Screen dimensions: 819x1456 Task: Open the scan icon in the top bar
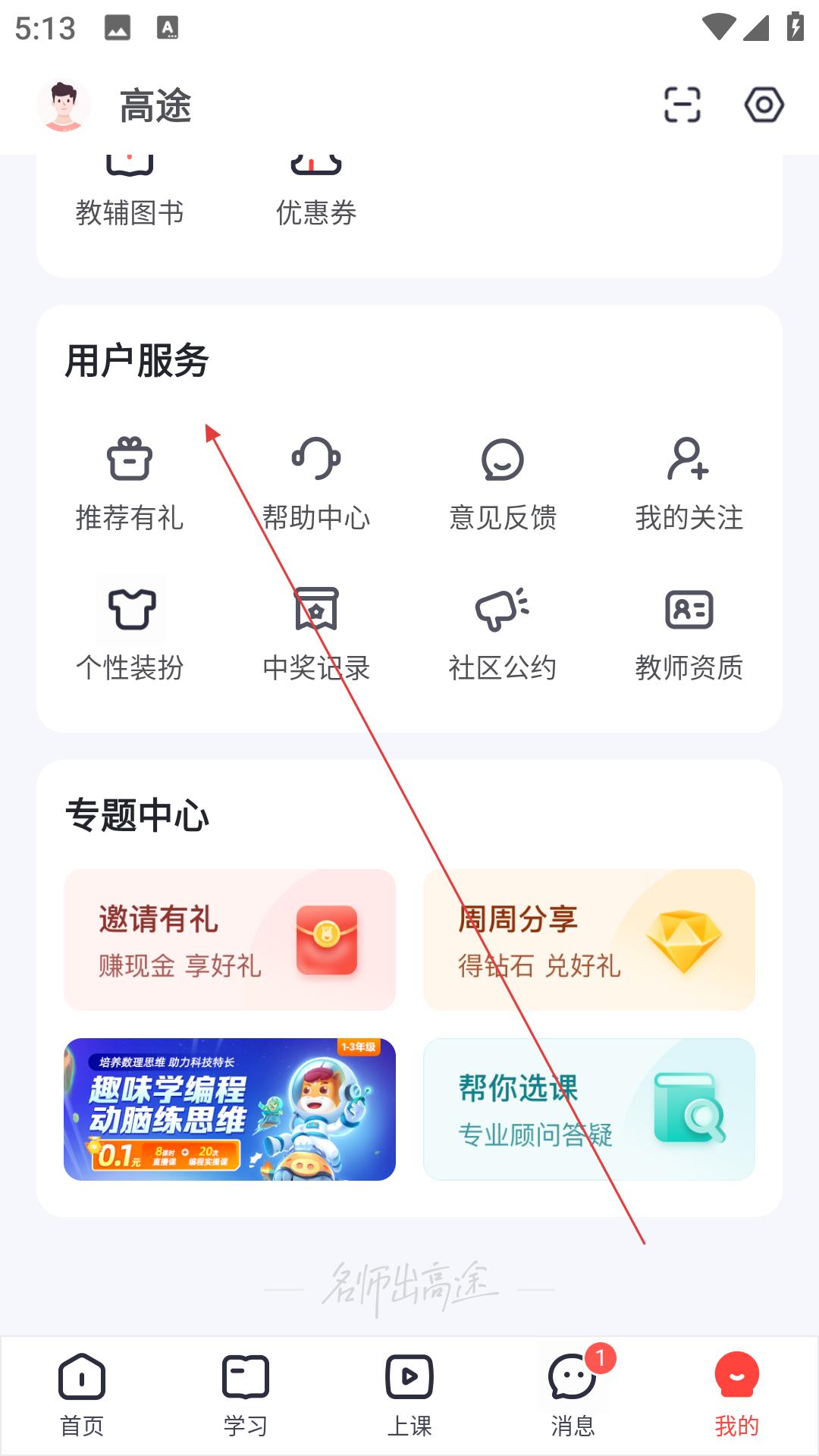coord(682,105)
